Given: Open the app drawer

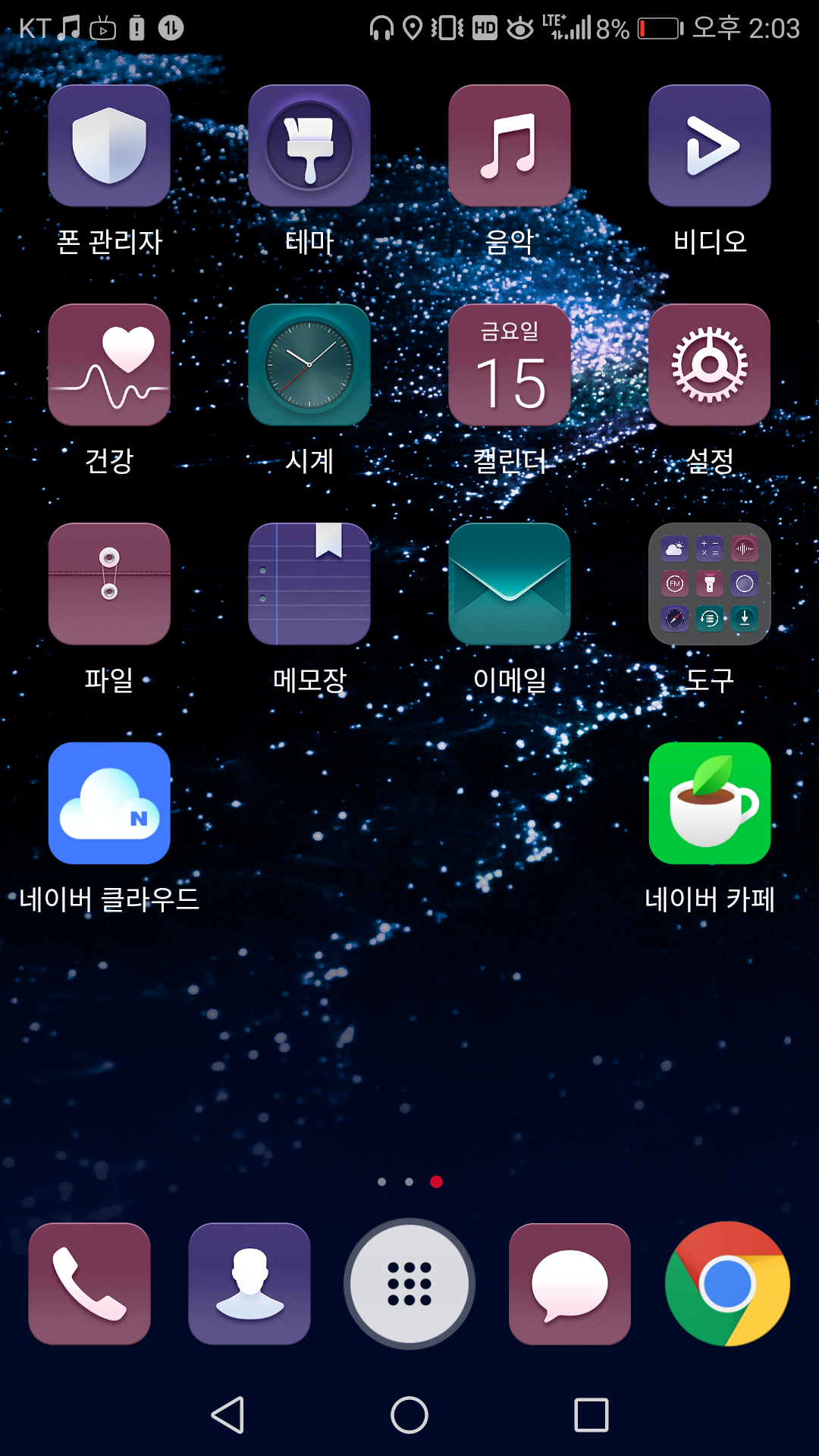Looking at the screenshot, I should 409,1284.
